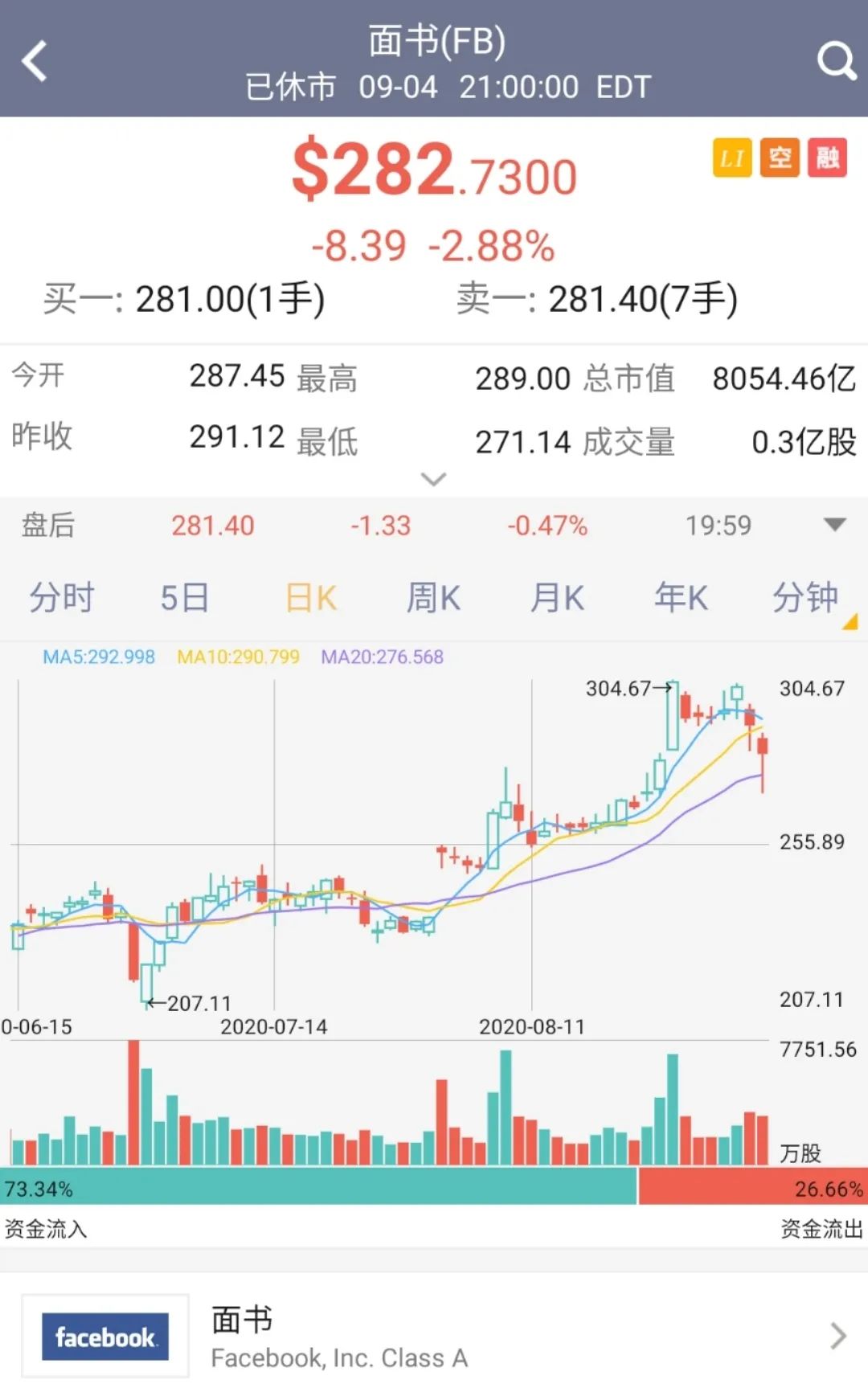Open the search magnifier icon
Image resolution: width=868 pixels, height=1392 pixels.
(836, 61)
